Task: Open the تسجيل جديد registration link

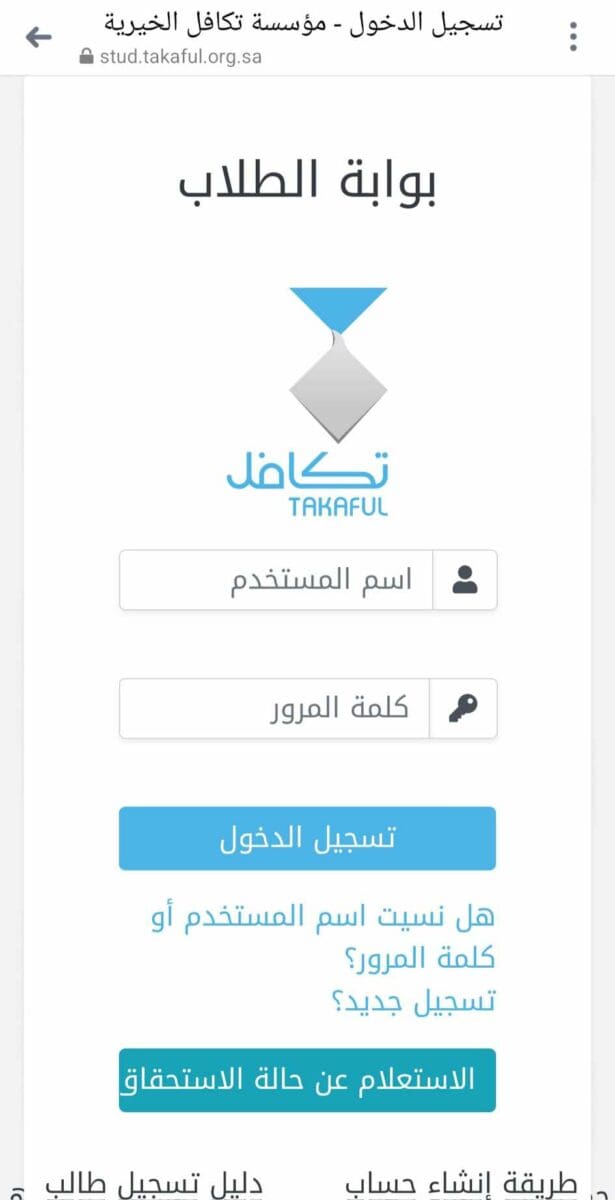Action: 413,1000
